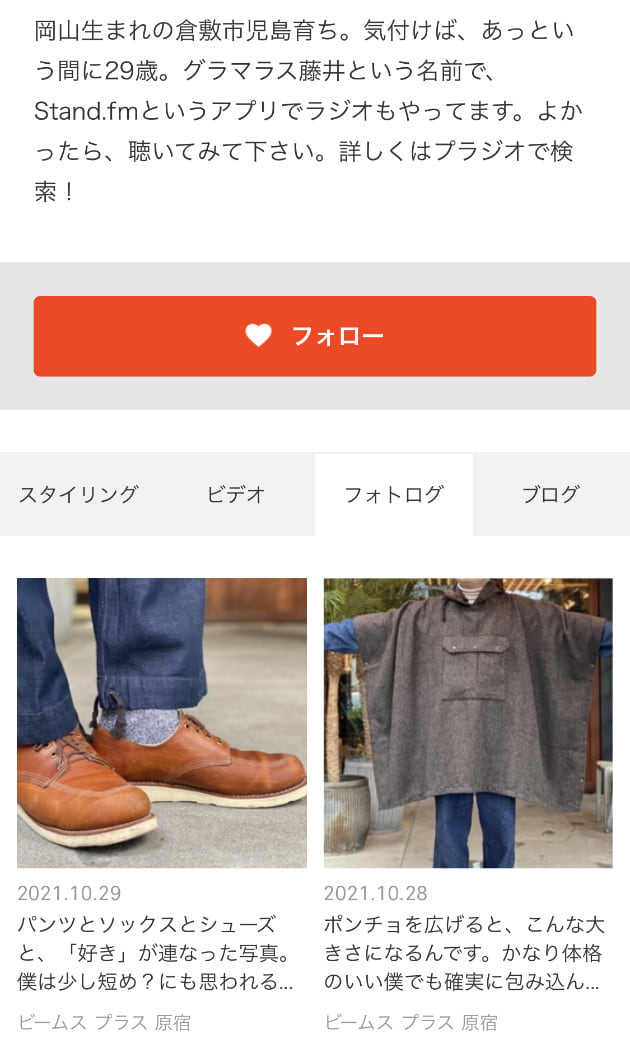Image resolution: width=630 pixels, height=1053 pixels.
Task: Select the フォトログ tab
Action: pyautogui.click(x=393, y=494)
